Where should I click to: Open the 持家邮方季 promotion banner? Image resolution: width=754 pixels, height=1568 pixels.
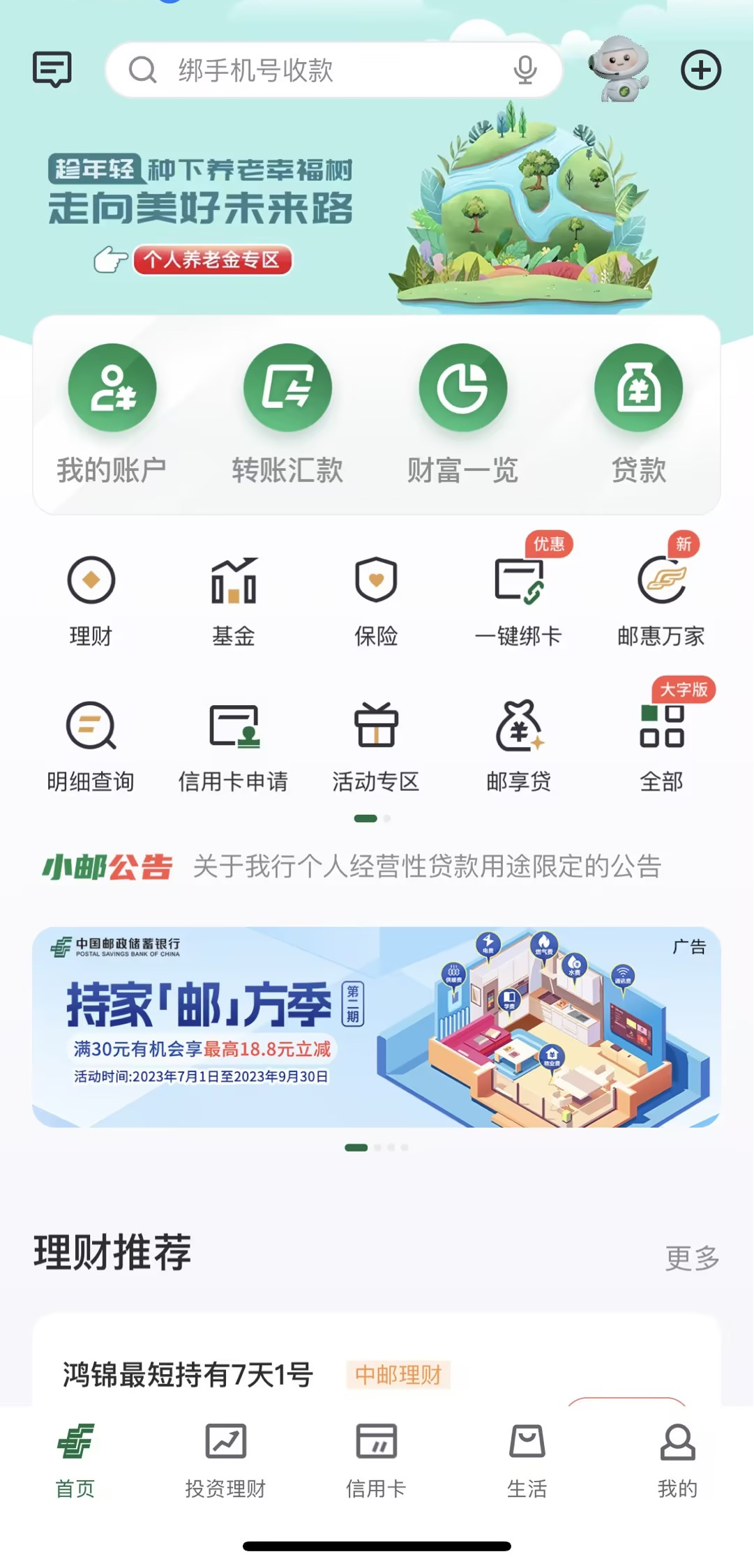[376, 1027]
